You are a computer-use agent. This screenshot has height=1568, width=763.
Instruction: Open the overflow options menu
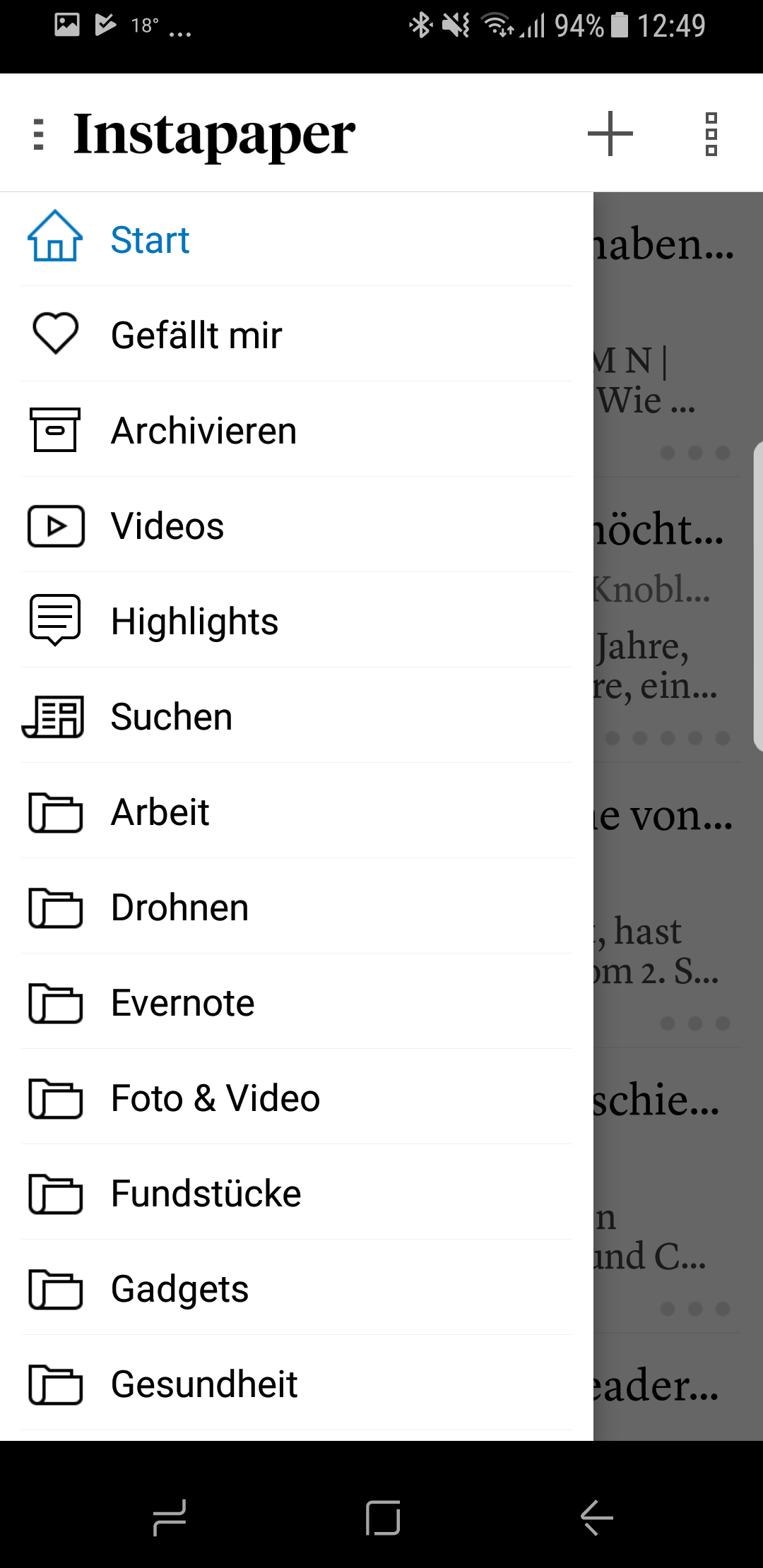click(x=711, y=134)
